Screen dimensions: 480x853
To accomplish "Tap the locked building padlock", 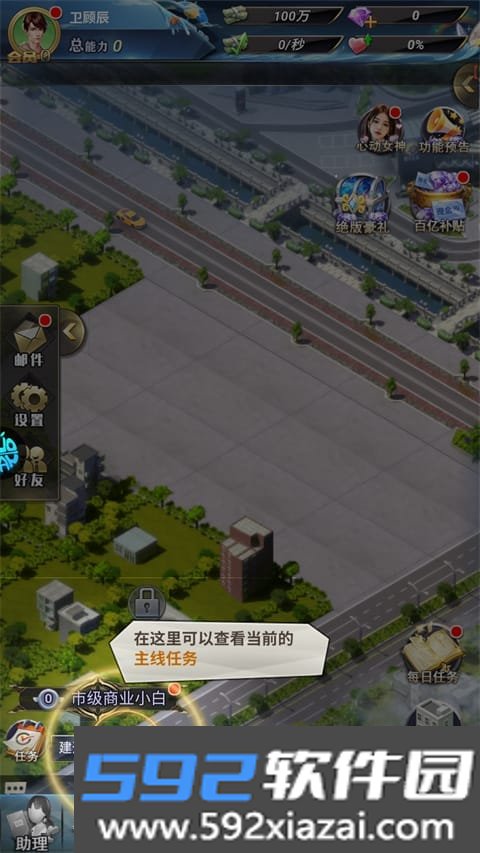I will 147,603.
